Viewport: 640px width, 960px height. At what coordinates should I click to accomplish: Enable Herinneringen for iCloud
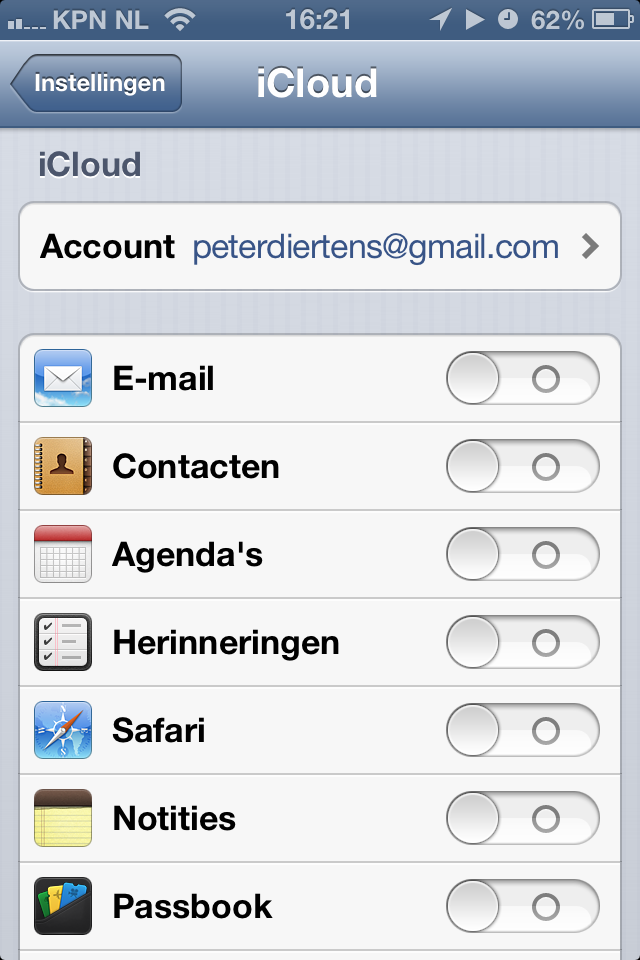tap(522, 642)
